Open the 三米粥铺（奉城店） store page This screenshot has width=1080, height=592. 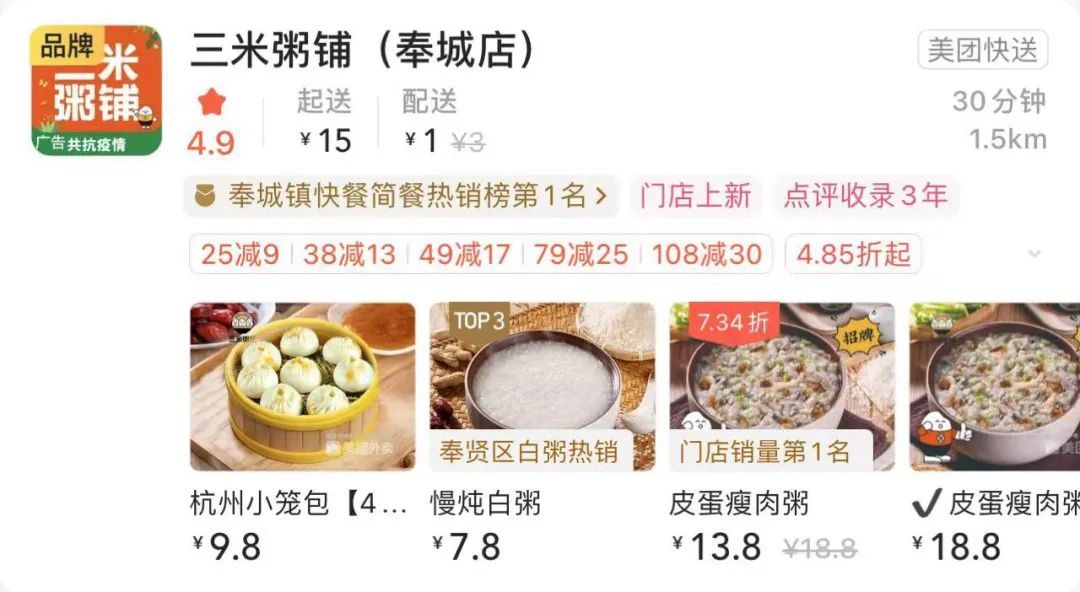click(x=363, y=50)
